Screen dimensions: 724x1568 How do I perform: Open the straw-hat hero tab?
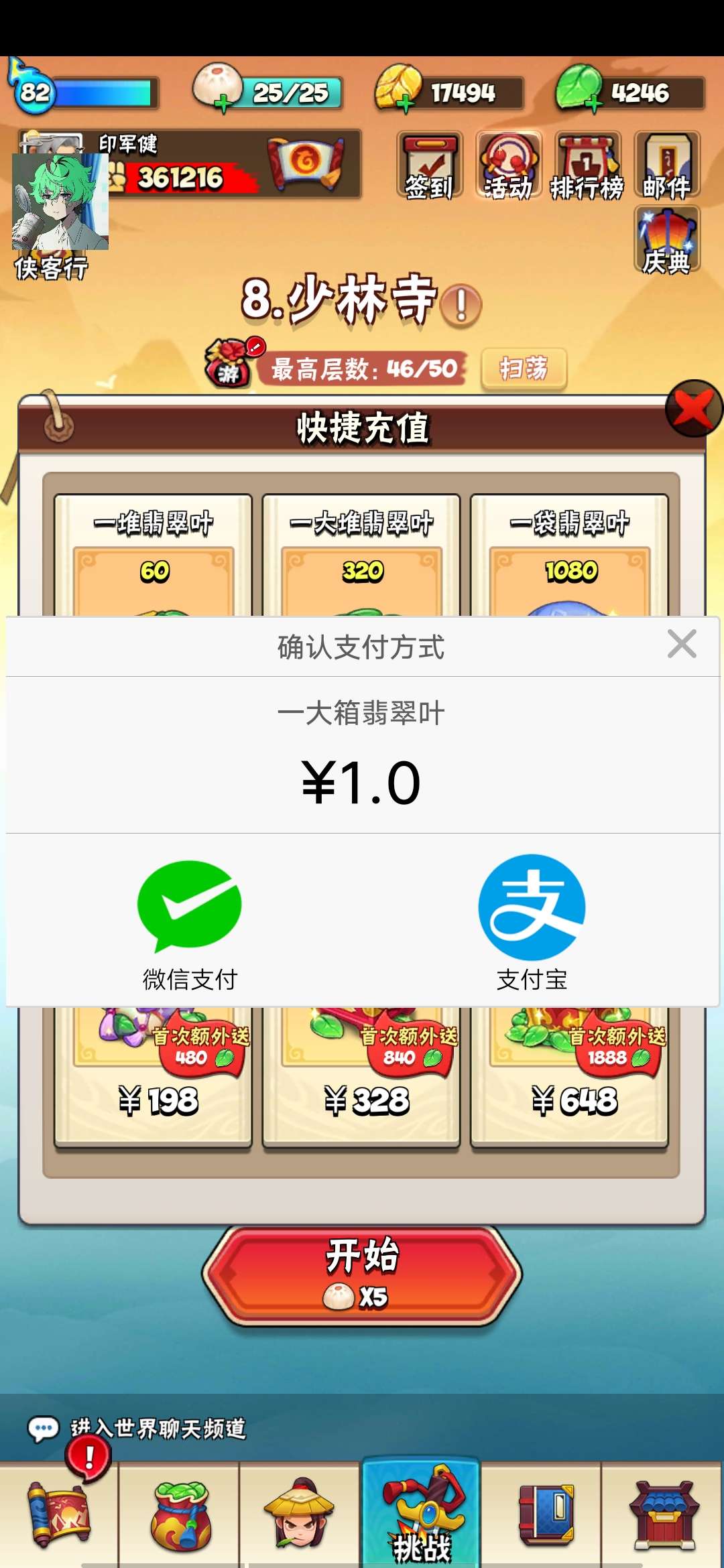tap(300, 1516)
